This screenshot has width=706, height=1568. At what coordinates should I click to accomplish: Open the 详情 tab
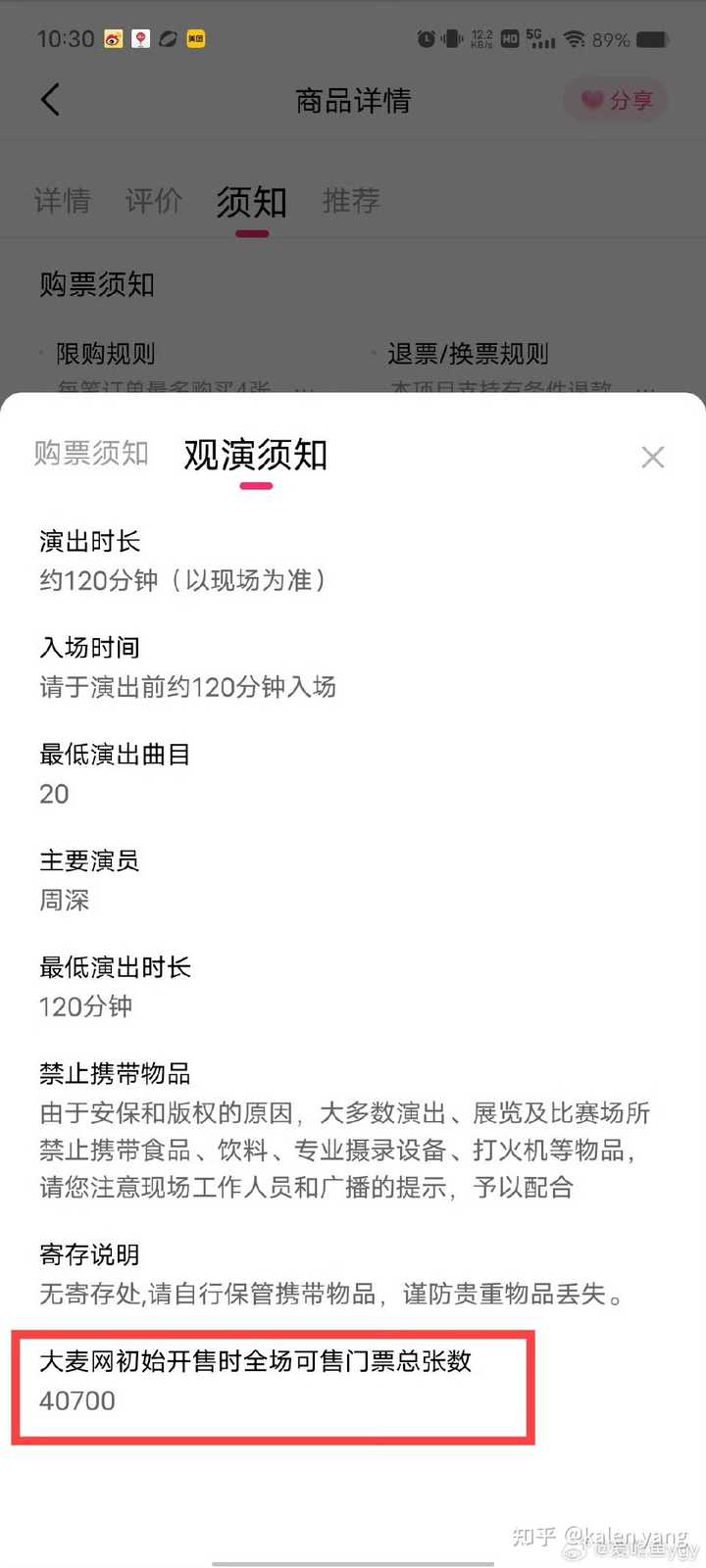click(x=63, y=201)
